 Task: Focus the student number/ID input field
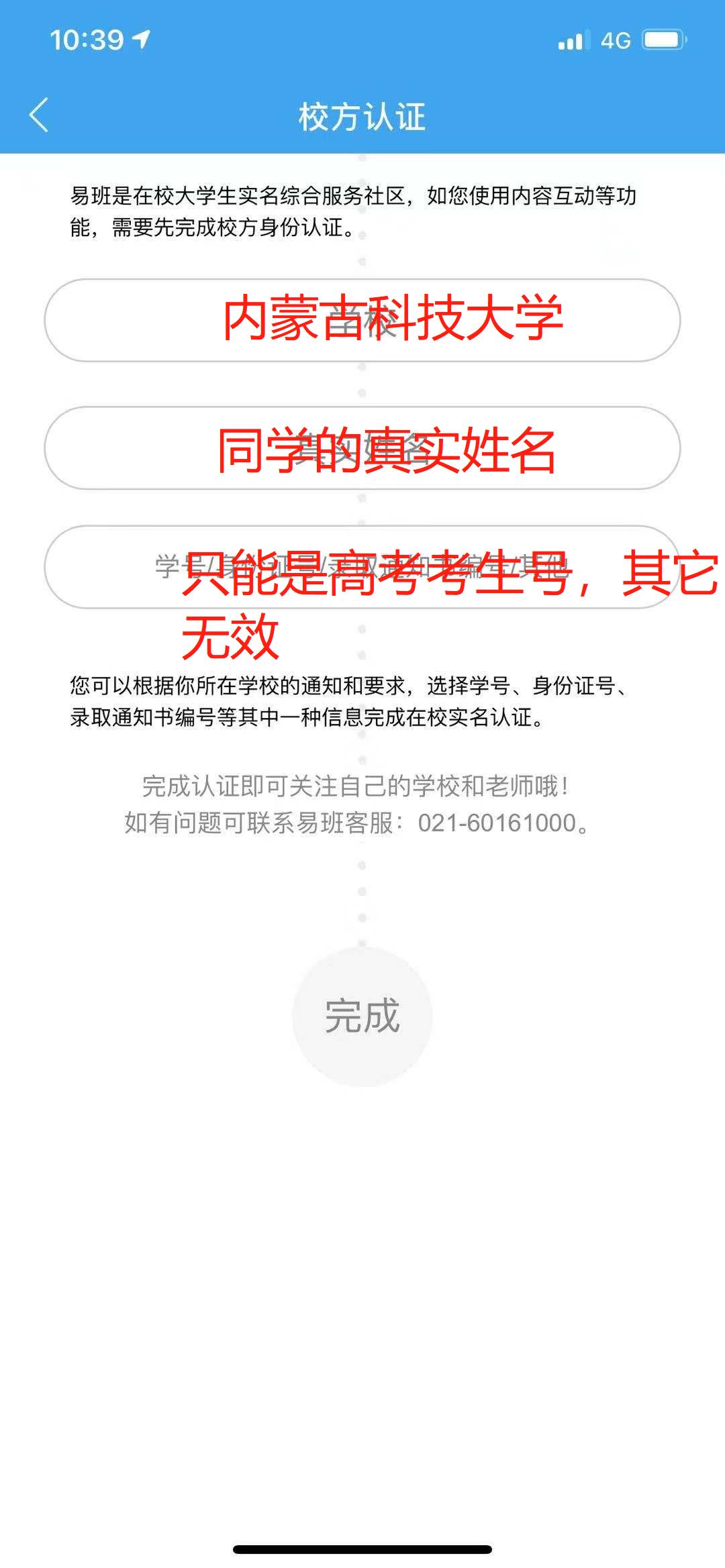point(362,567)
